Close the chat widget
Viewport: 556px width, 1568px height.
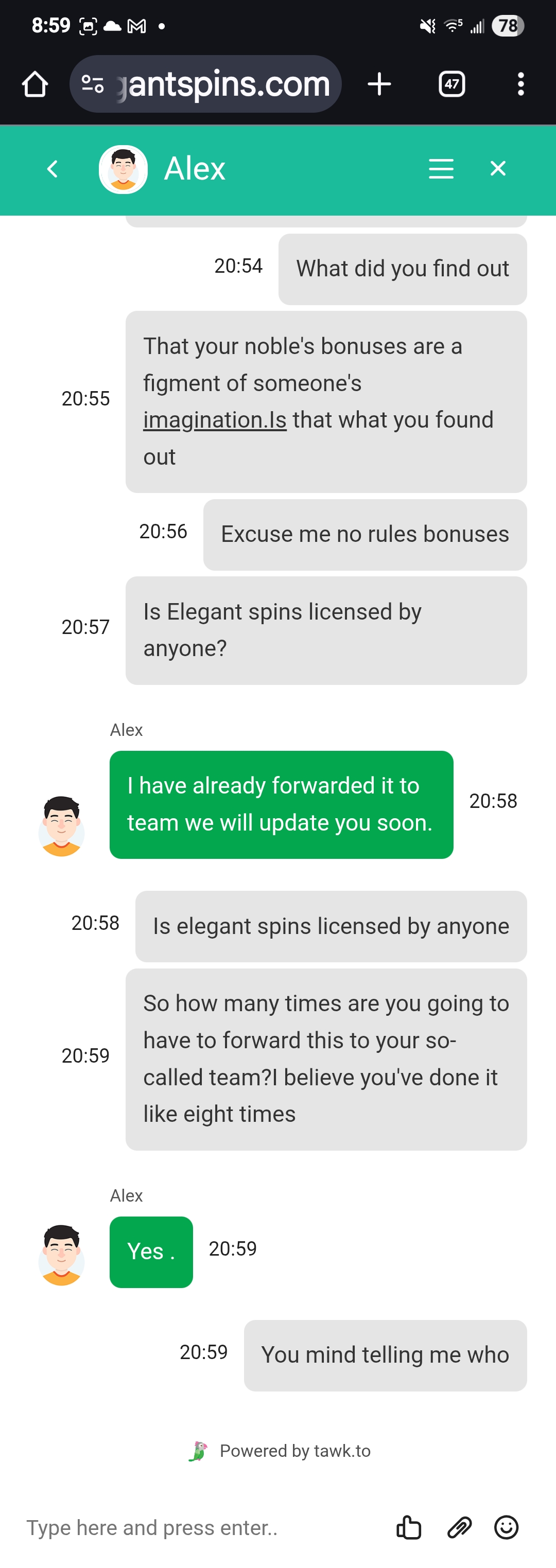[x=497, y=169]
